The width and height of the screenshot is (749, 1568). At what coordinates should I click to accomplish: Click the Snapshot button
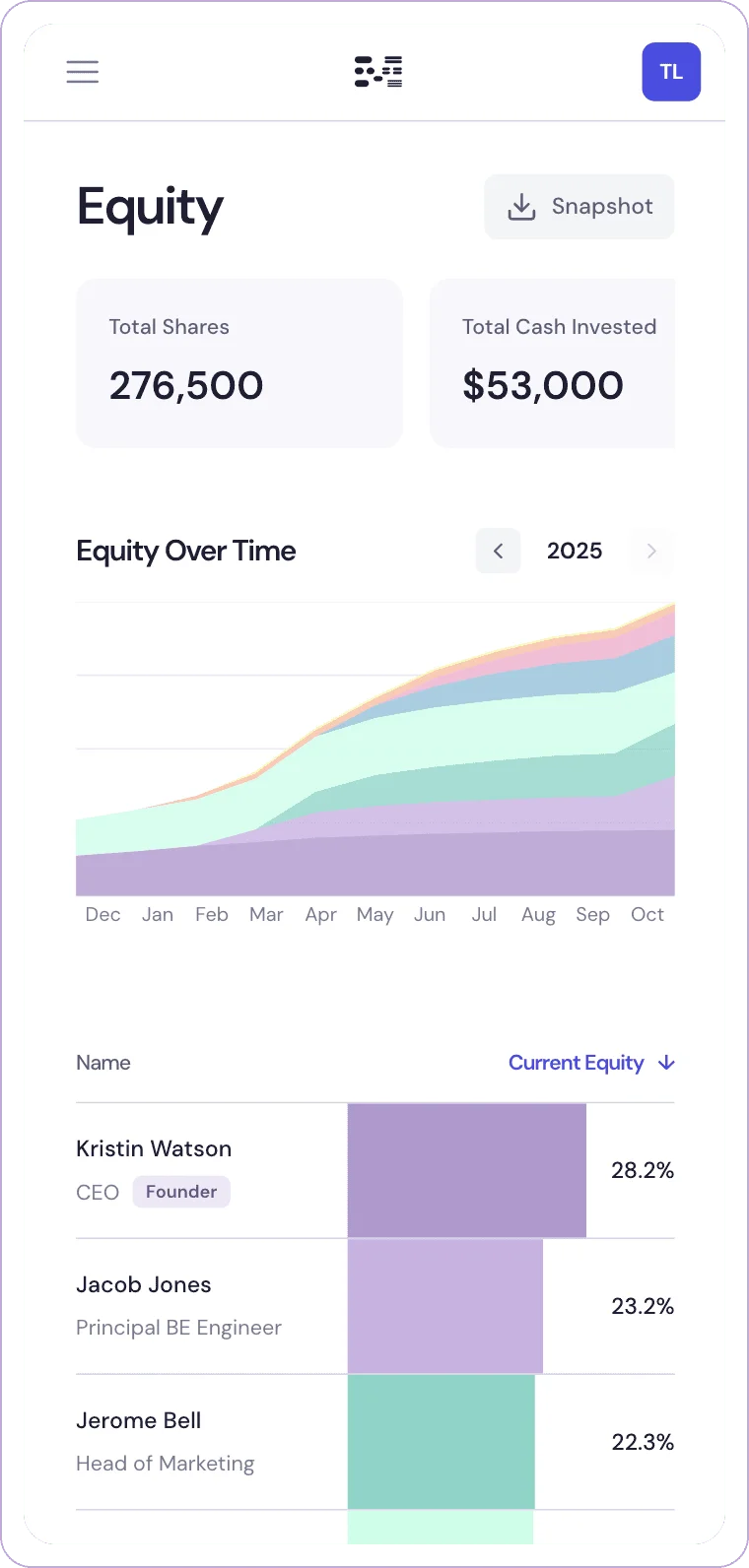579,206
